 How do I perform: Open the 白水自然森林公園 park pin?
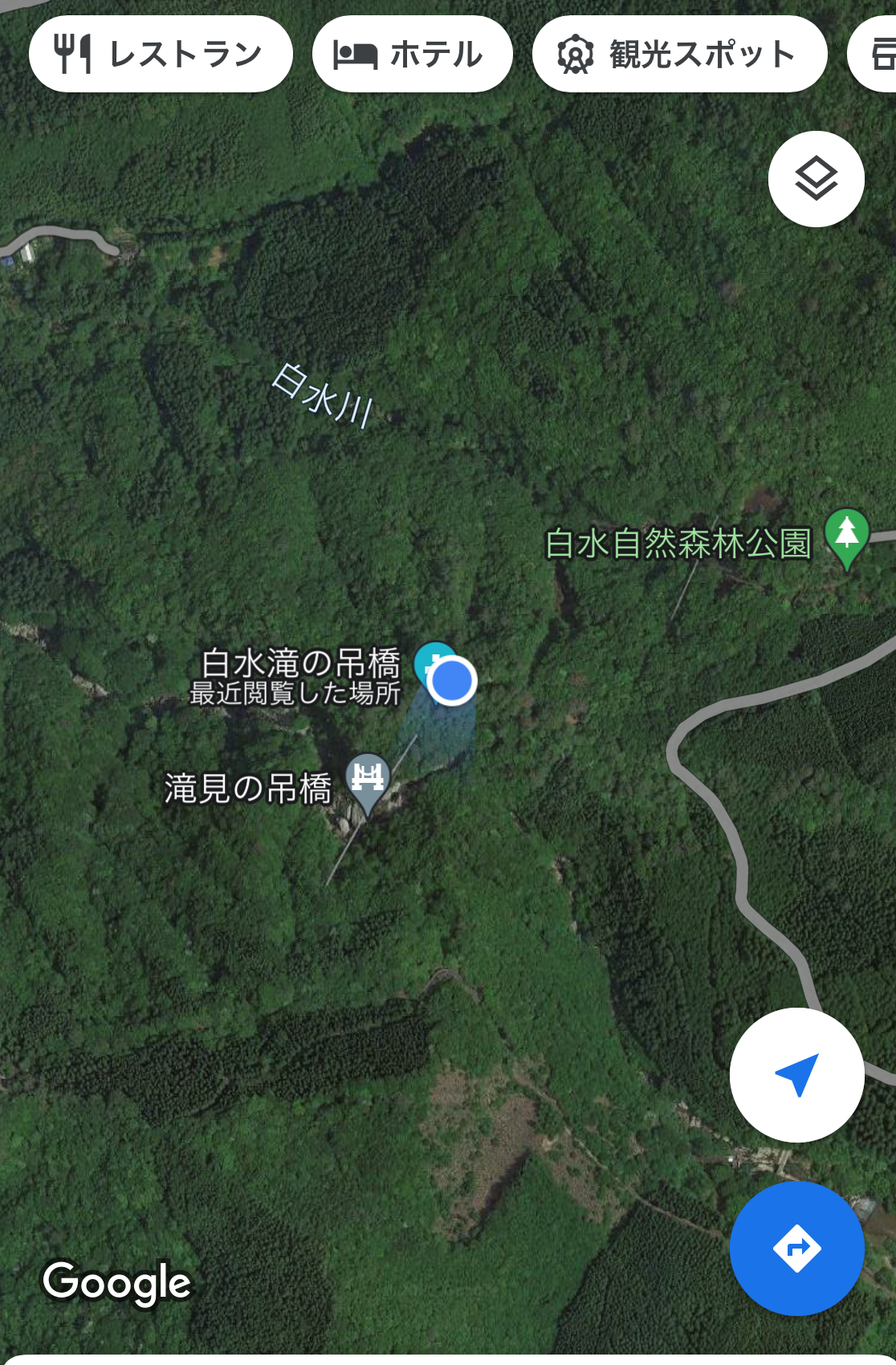tap(846, 534)
